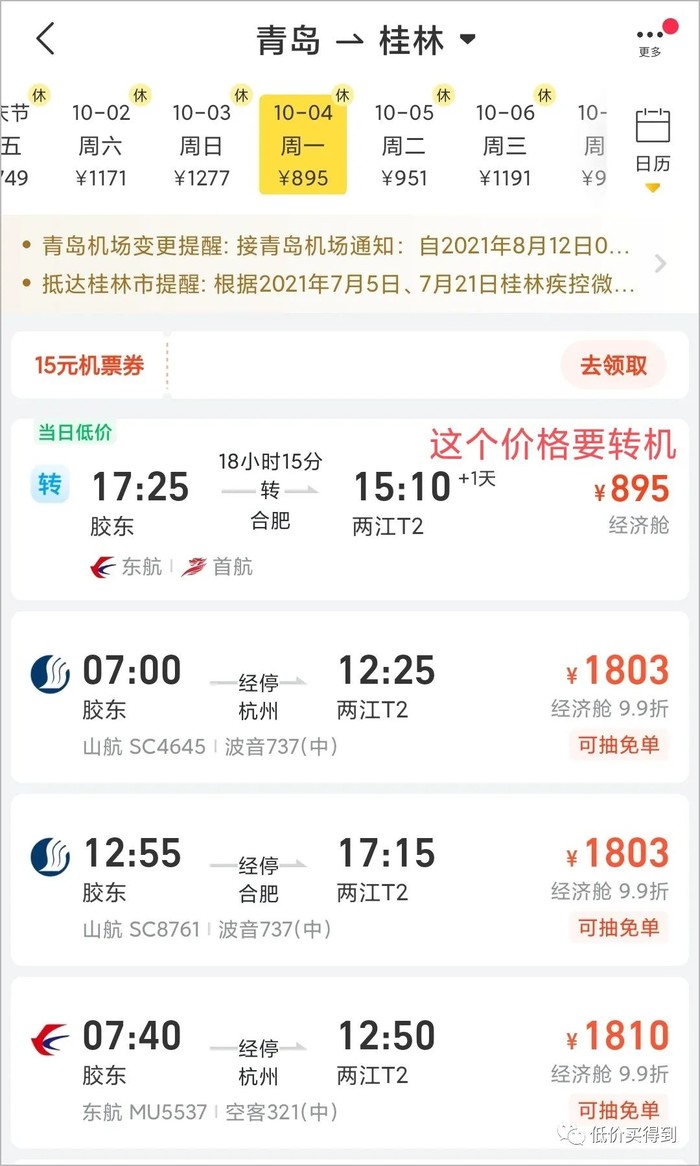
Task: Open 山航 SC8761 12:55 flight card
Action: (350, 880)
